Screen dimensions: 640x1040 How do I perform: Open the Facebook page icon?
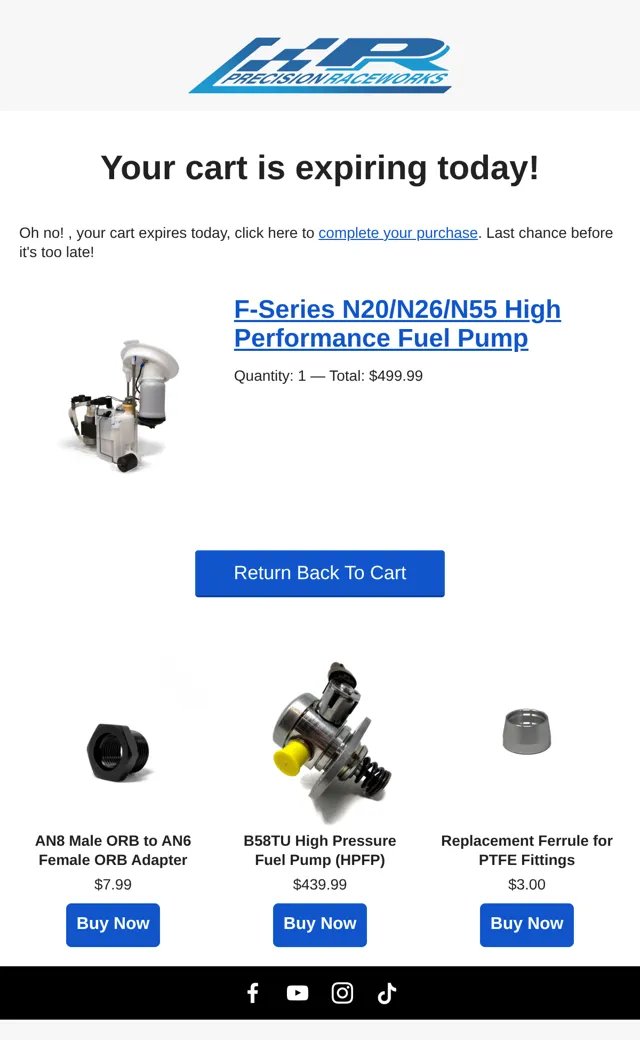point(253,993)
